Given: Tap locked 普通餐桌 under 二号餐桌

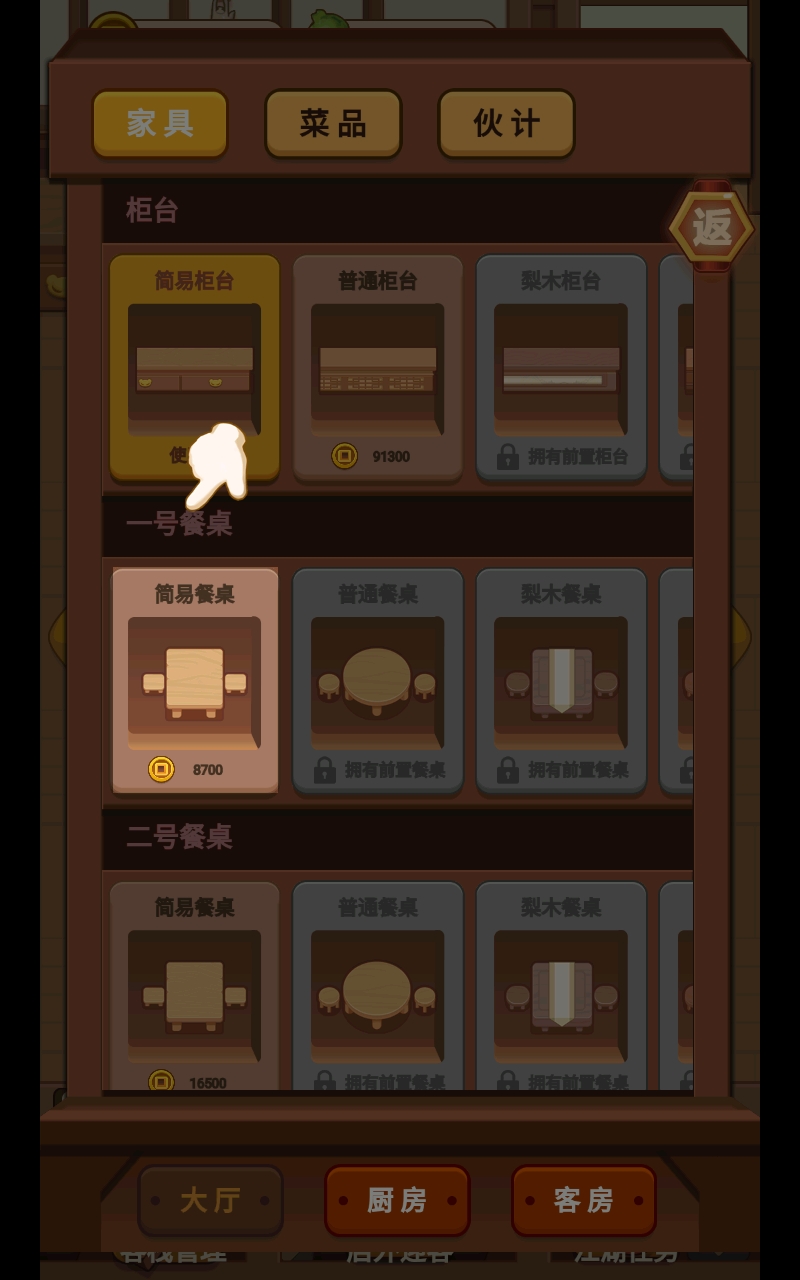Looking at the screenshot, I should [377, 985].
